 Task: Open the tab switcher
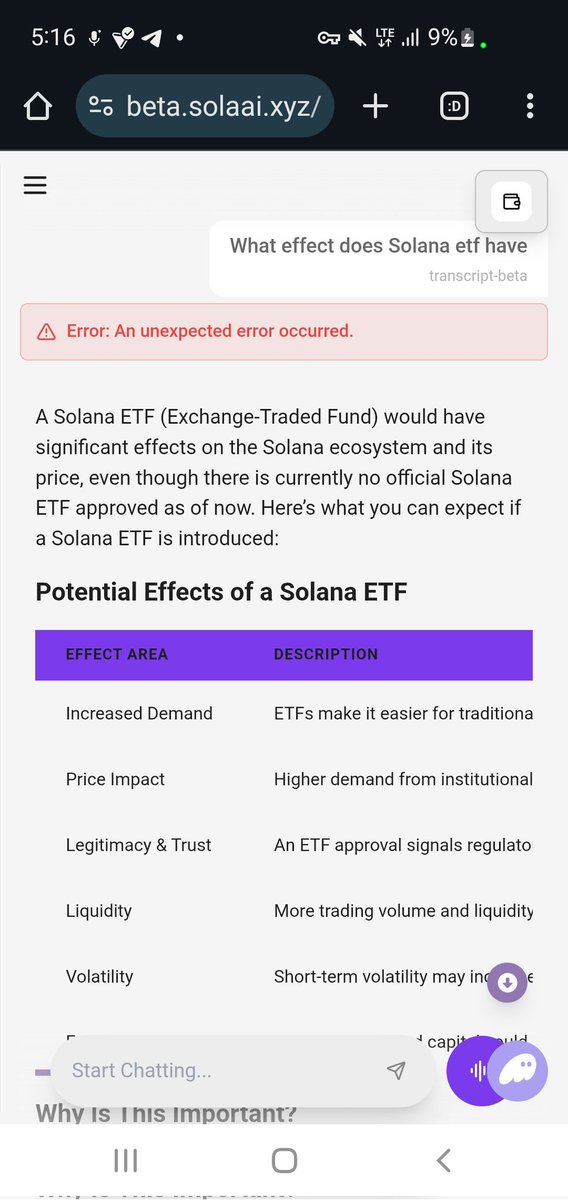pyautogui.click(x=453, y=106)
